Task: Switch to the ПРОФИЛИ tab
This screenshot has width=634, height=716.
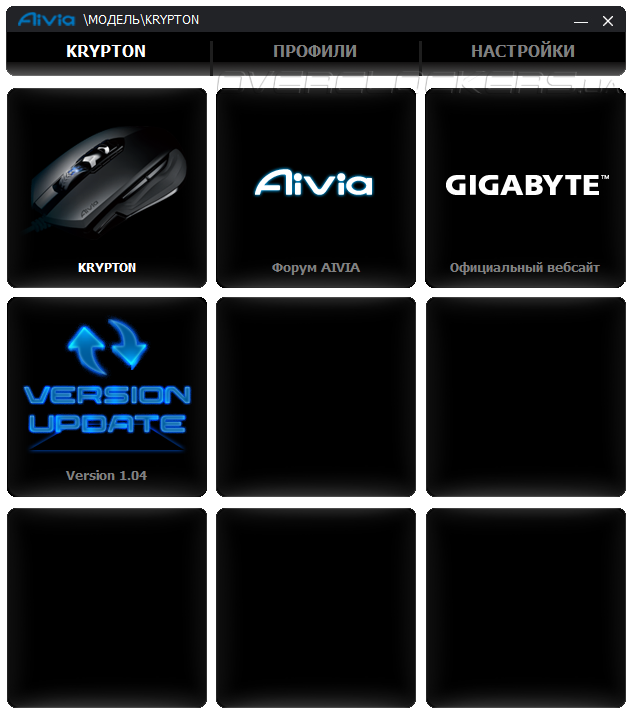Action: [315, 51]
